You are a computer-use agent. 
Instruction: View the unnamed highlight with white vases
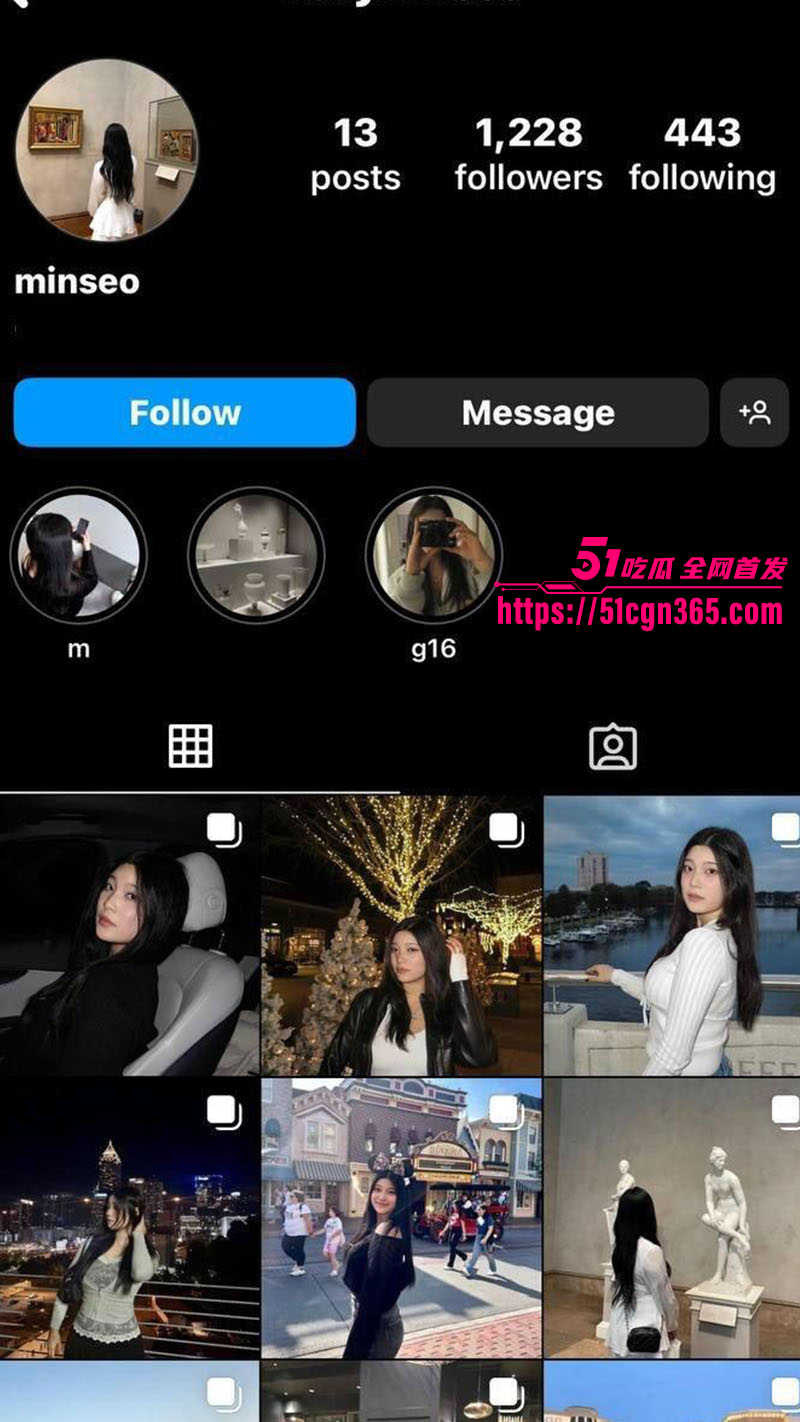[x=256, y=555]
